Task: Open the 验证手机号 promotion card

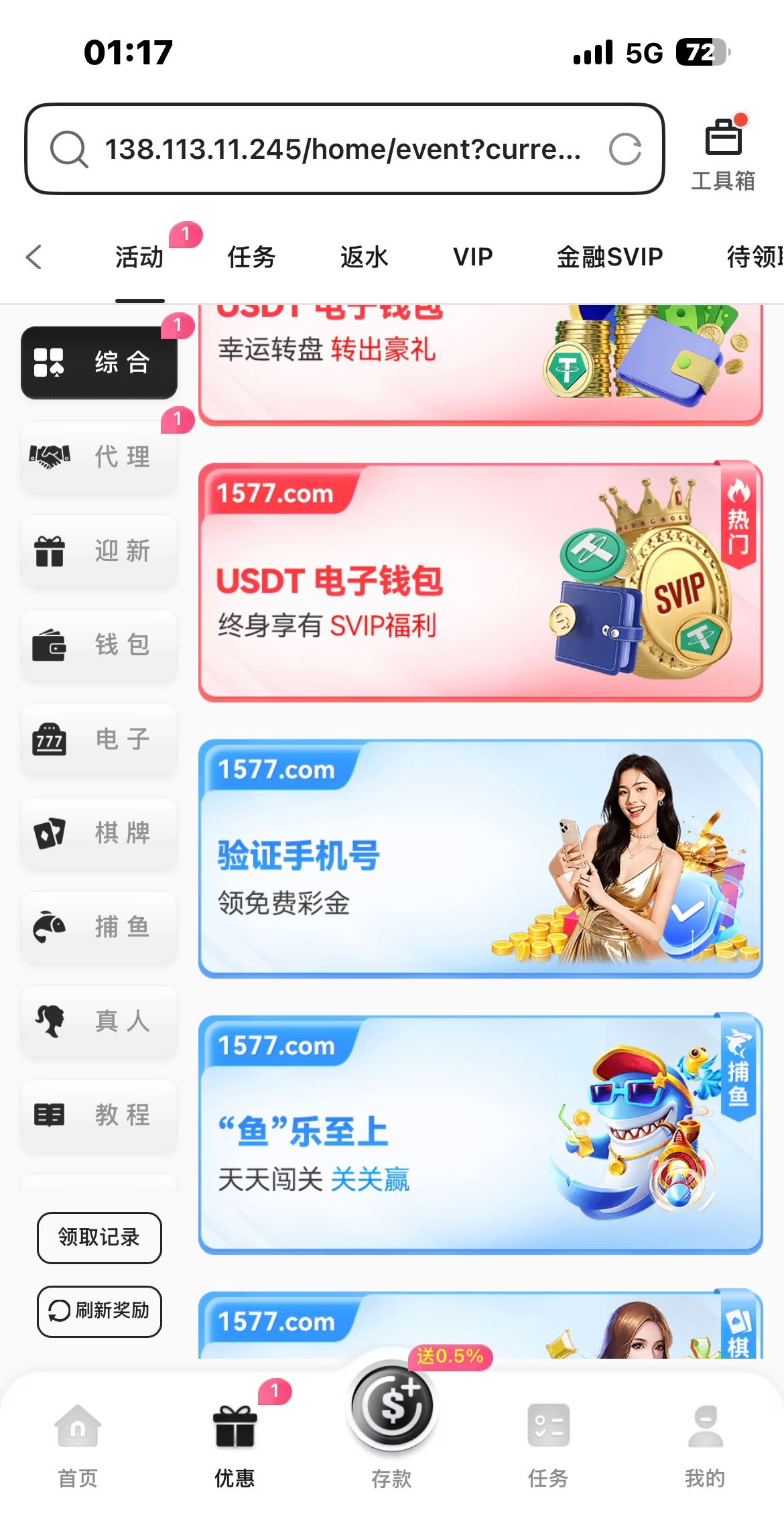Action: 480,858
